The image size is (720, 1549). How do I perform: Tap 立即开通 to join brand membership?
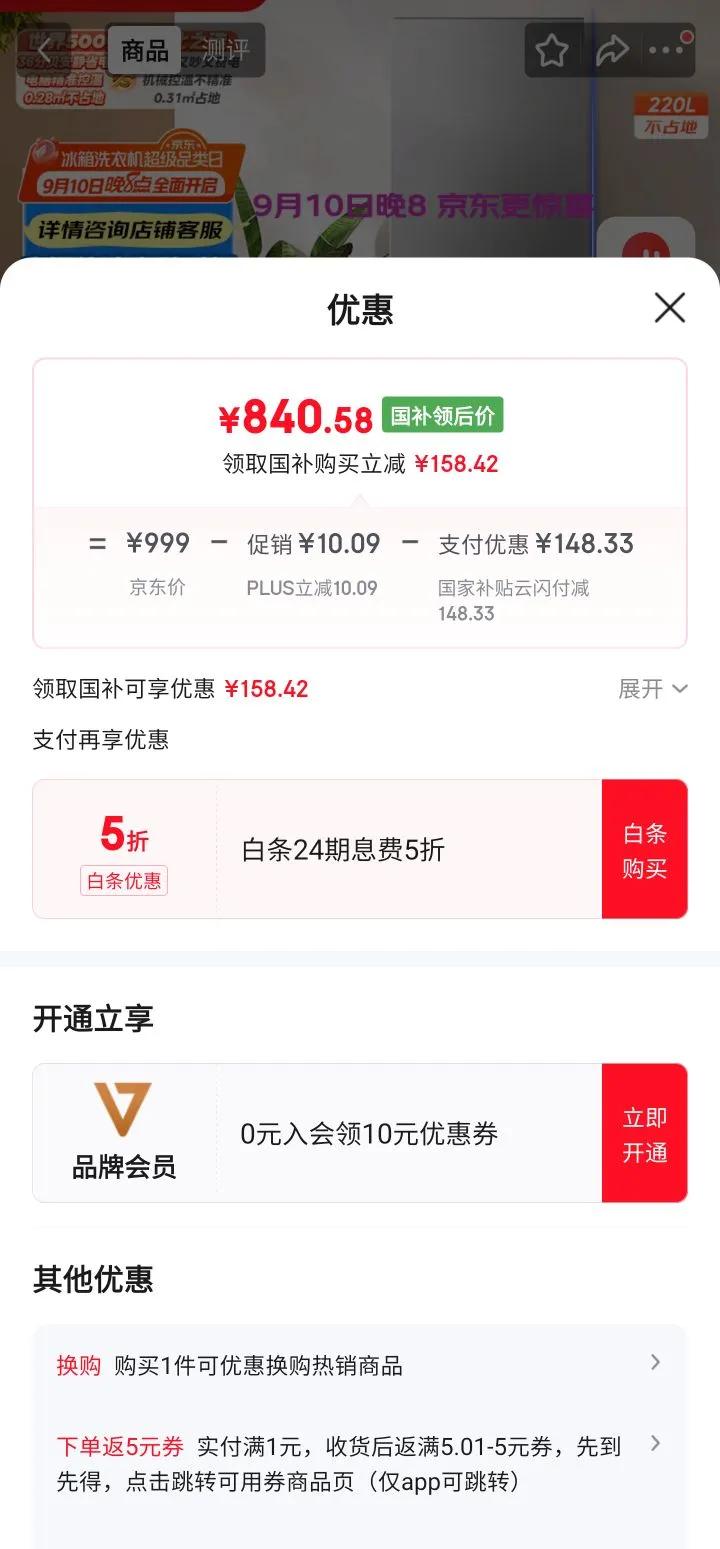644,1134
